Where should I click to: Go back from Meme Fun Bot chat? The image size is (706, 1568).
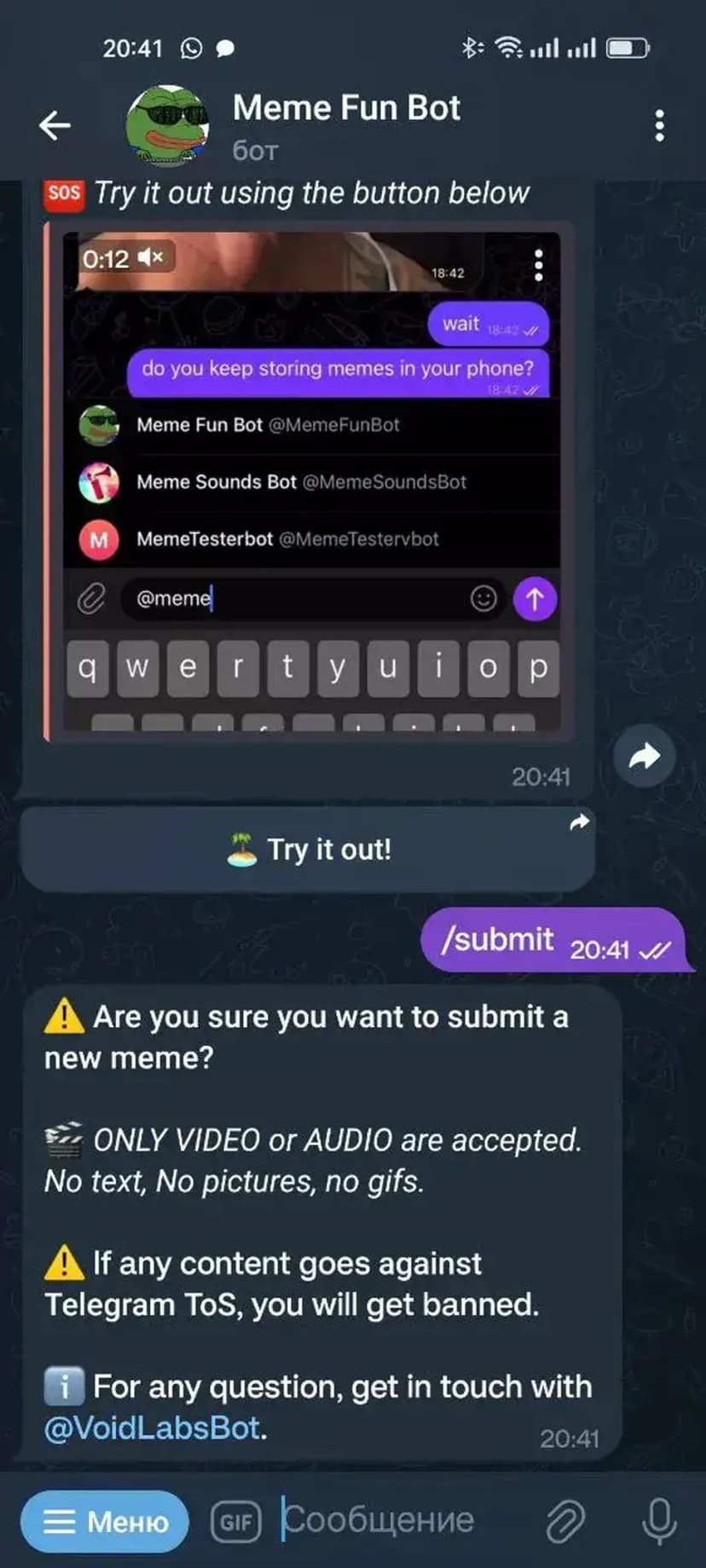click(x=55, y=126)
